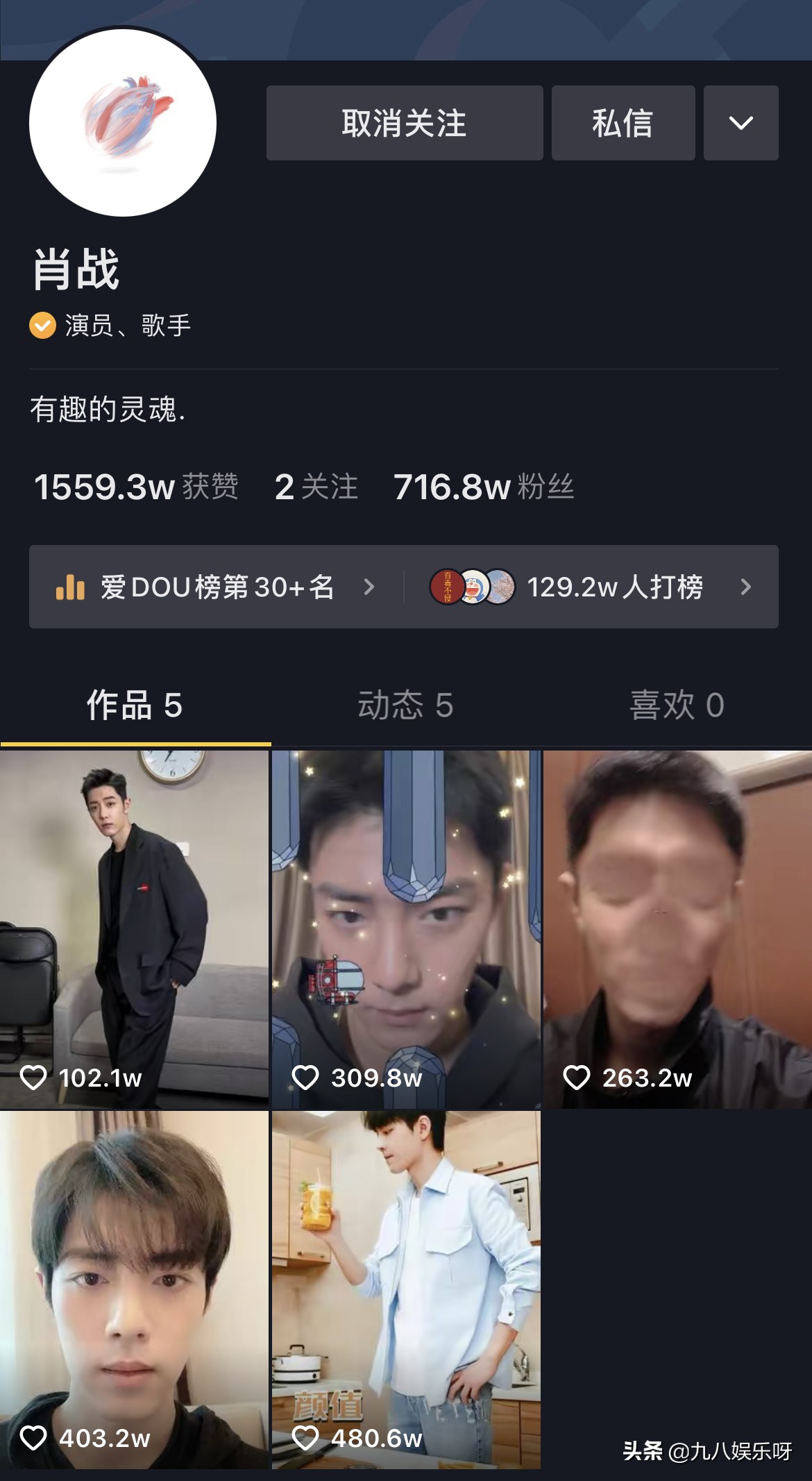This screenshot has height=1481, width=812.
Task: View the 716.8w 粉丝 followers list
Action: pos(483,487)
